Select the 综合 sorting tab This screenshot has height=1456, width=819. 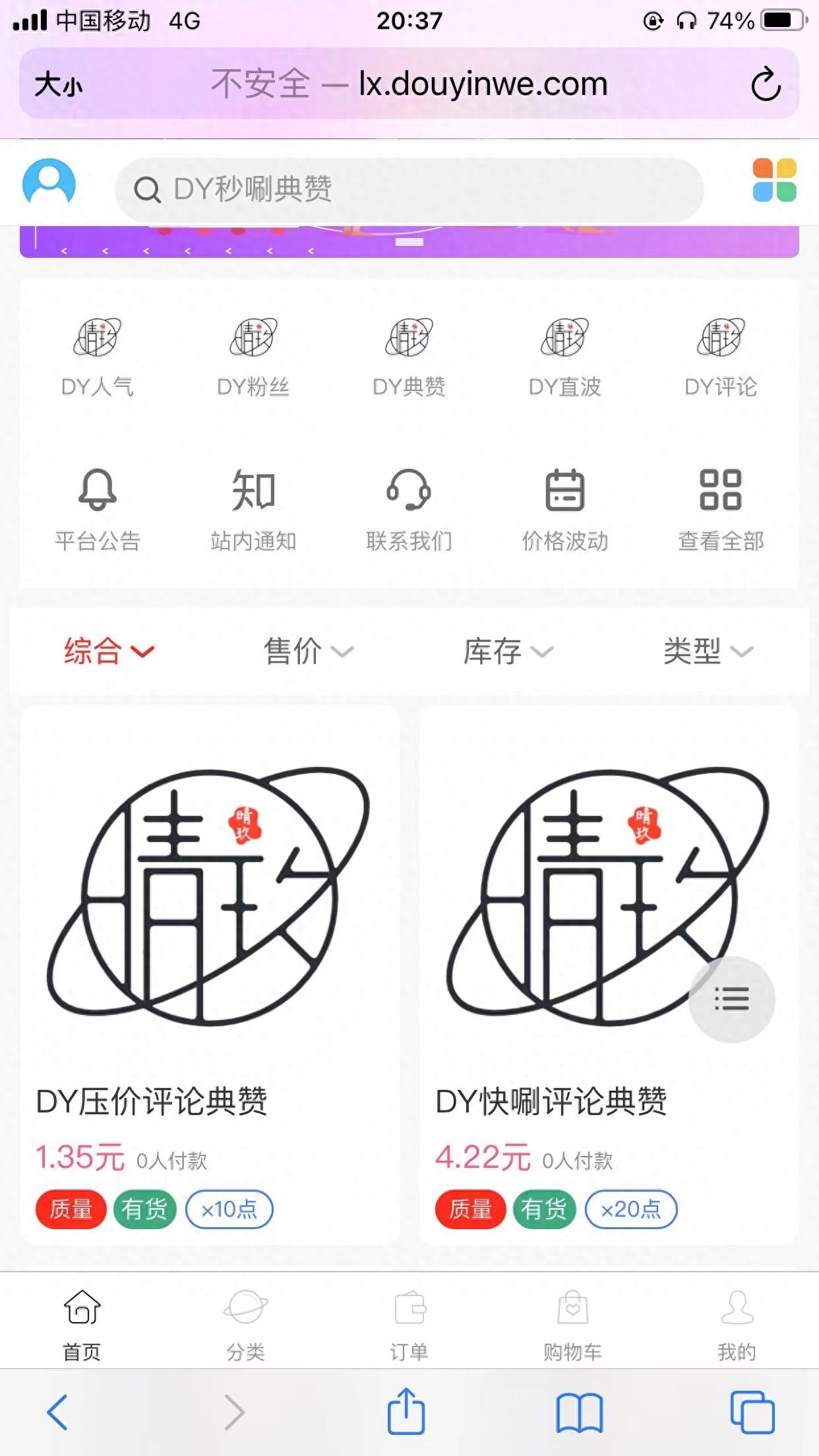(x=109, y=650)
